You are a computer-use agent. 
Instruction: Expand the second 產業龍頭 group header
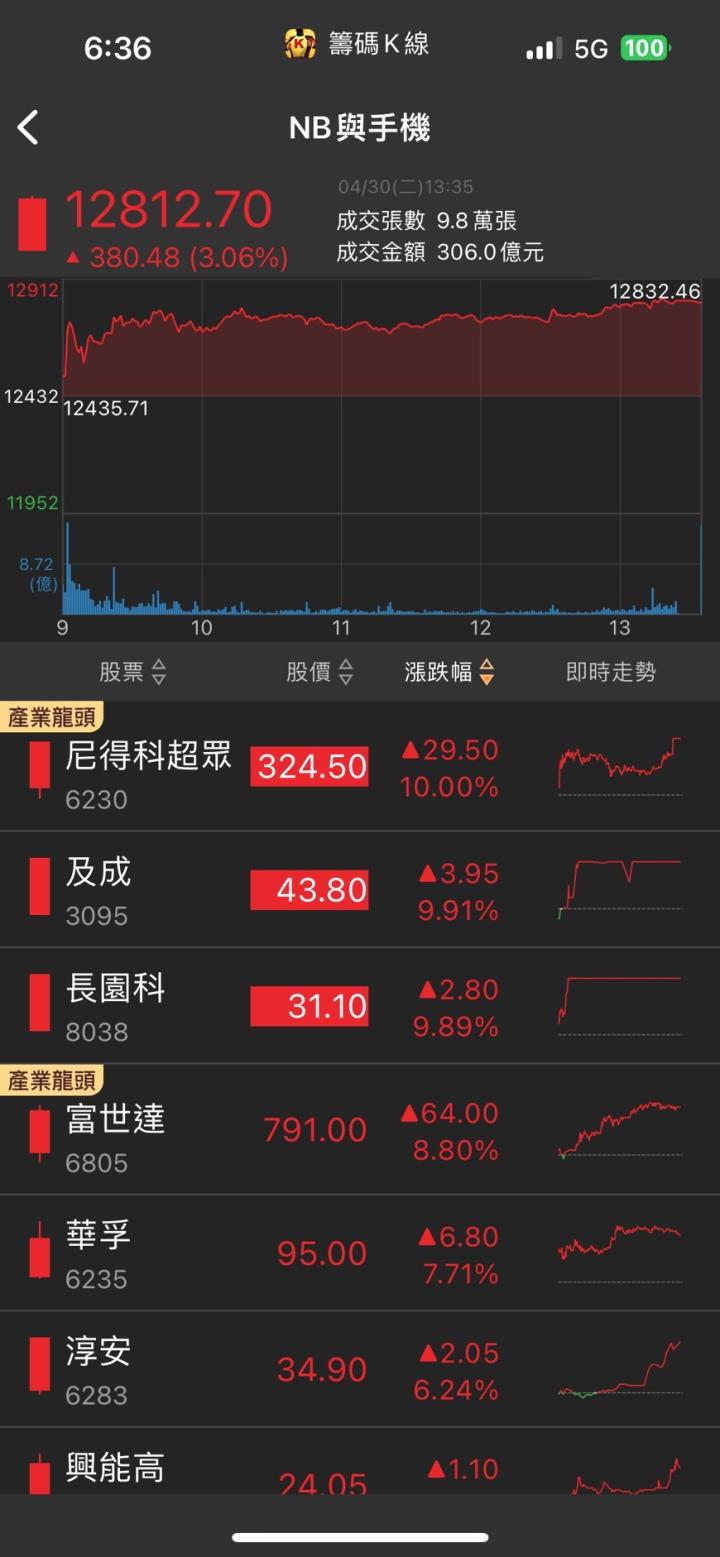coord(51,1082)
